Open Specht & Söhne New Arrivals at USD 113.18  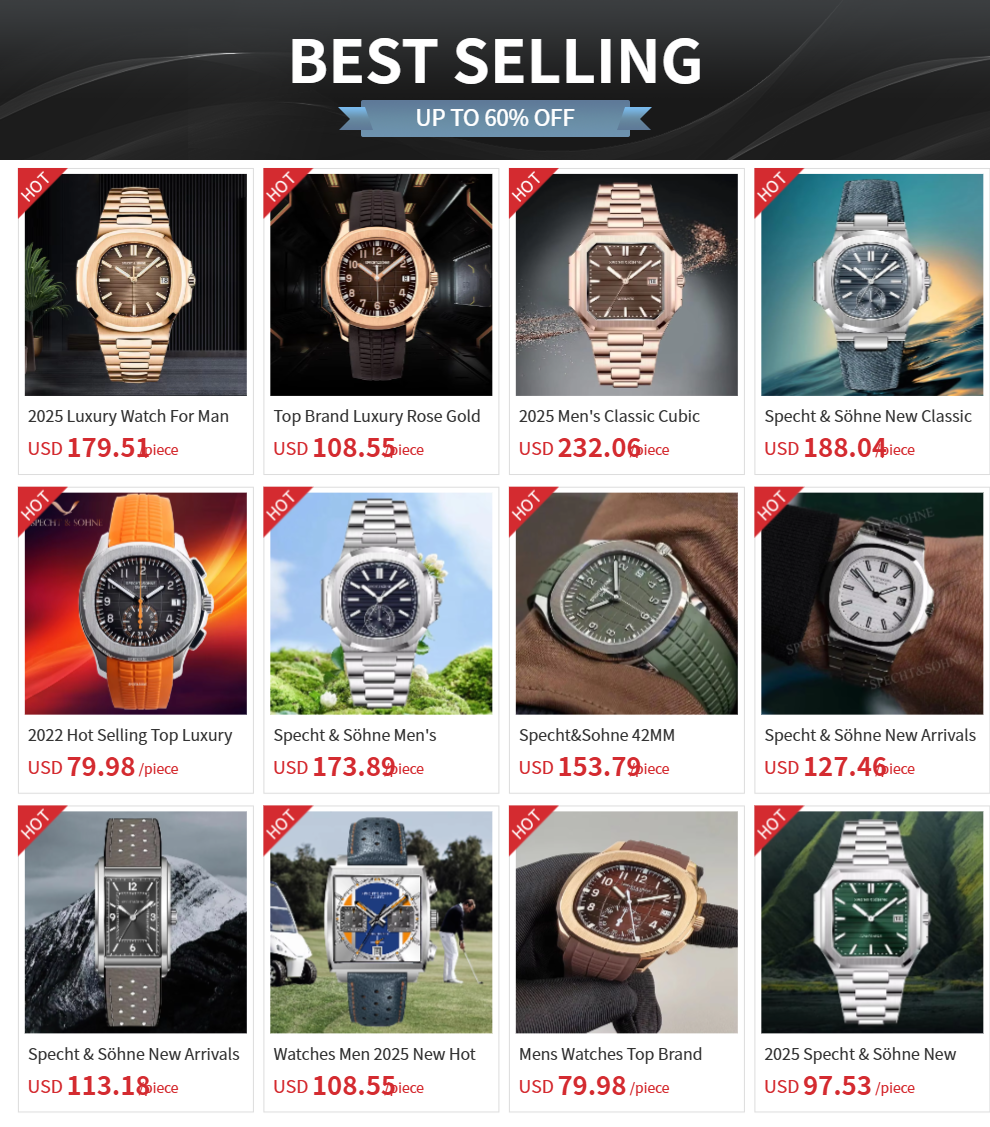click(x=135, y=922)
